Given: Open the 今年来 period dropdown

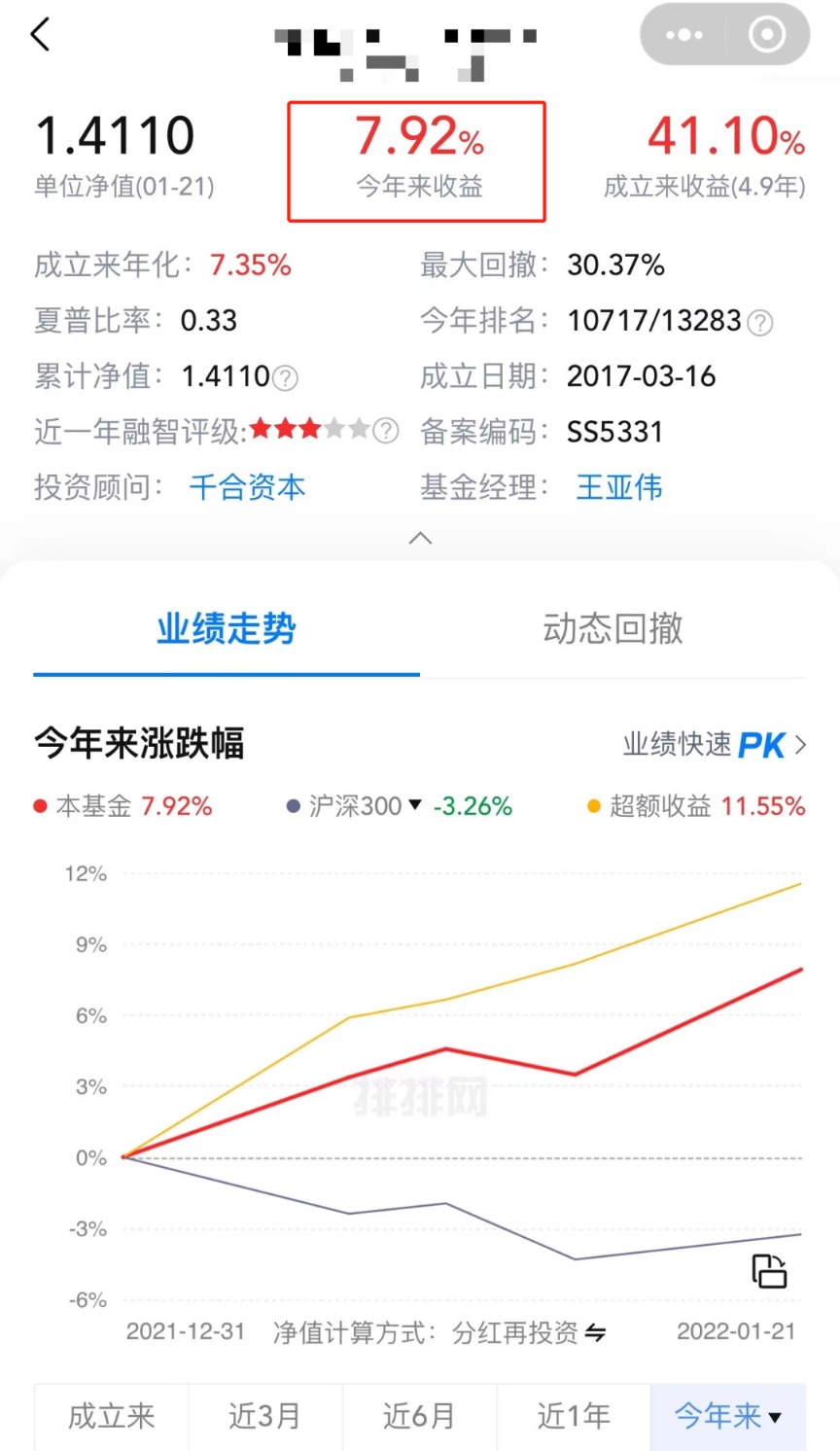Looking at the screenshot, I should pyautogui.click(x=728, y=1416).
